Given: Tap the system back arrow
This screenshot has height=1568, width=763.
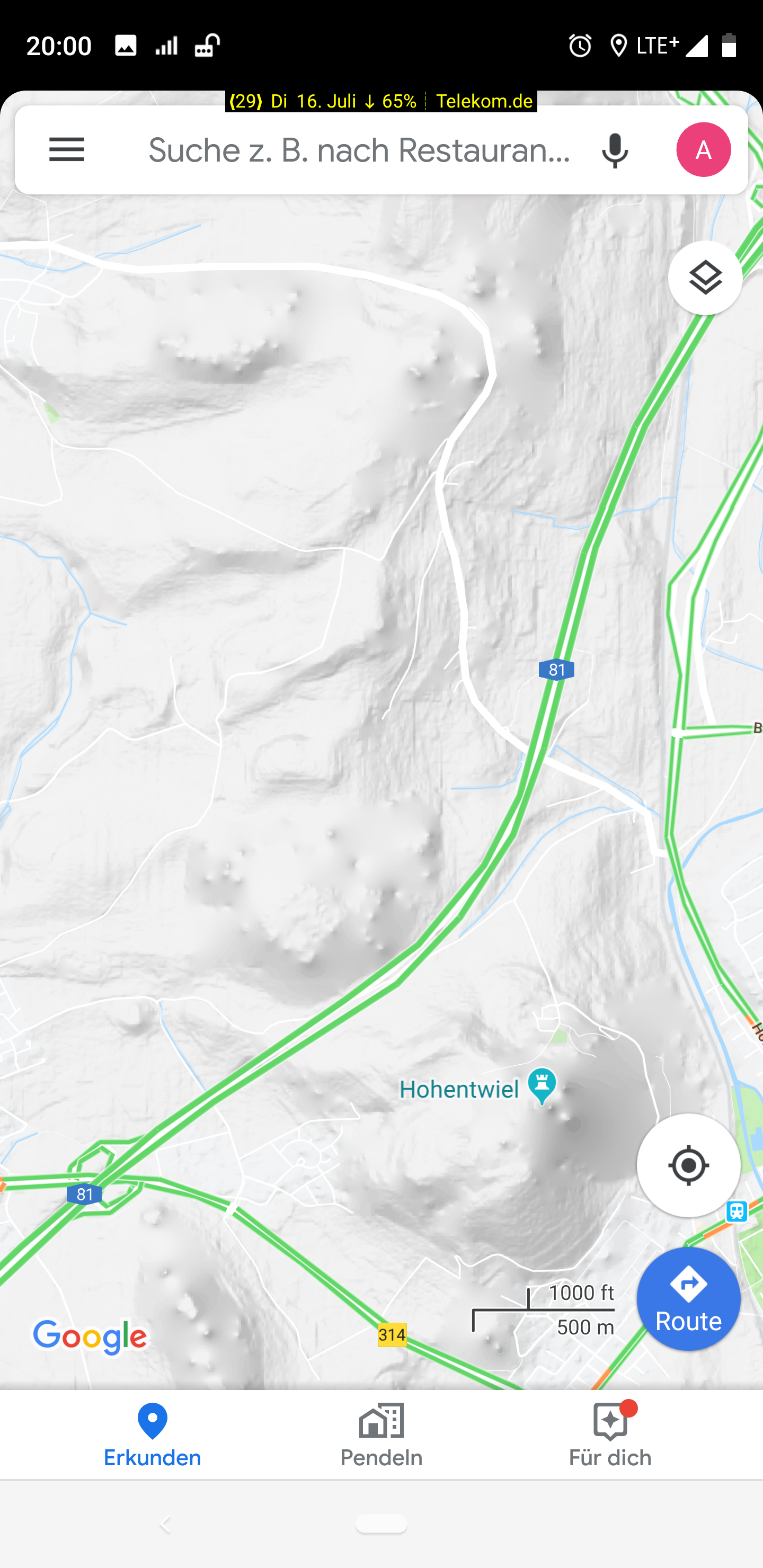Looking at the screenshot, I should point(164,1525).
